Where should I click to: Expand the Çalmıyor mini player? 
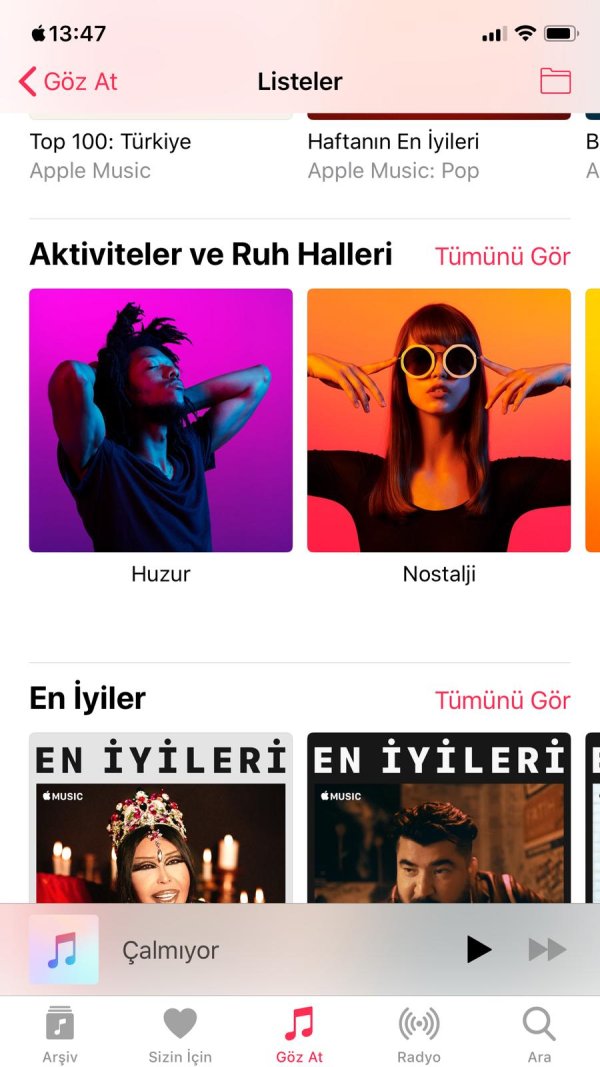pyautogui.click(x=250, y=949)
